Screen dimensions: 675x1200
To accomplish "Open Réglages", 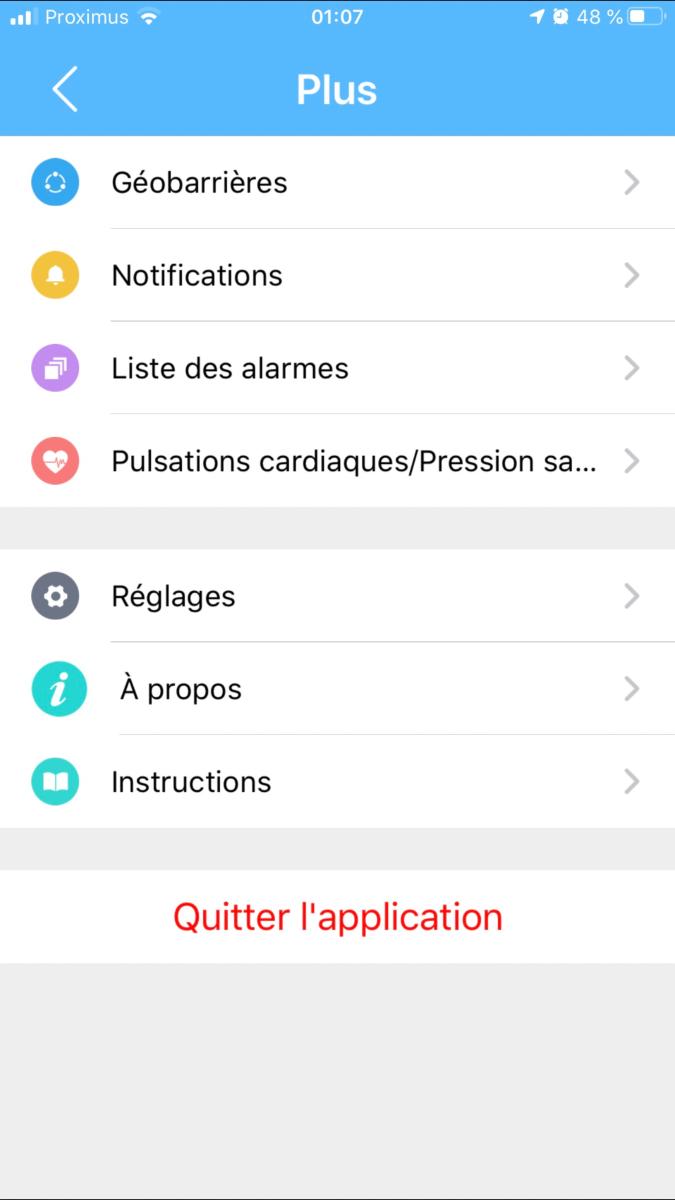I will click(x=337, y=596).
